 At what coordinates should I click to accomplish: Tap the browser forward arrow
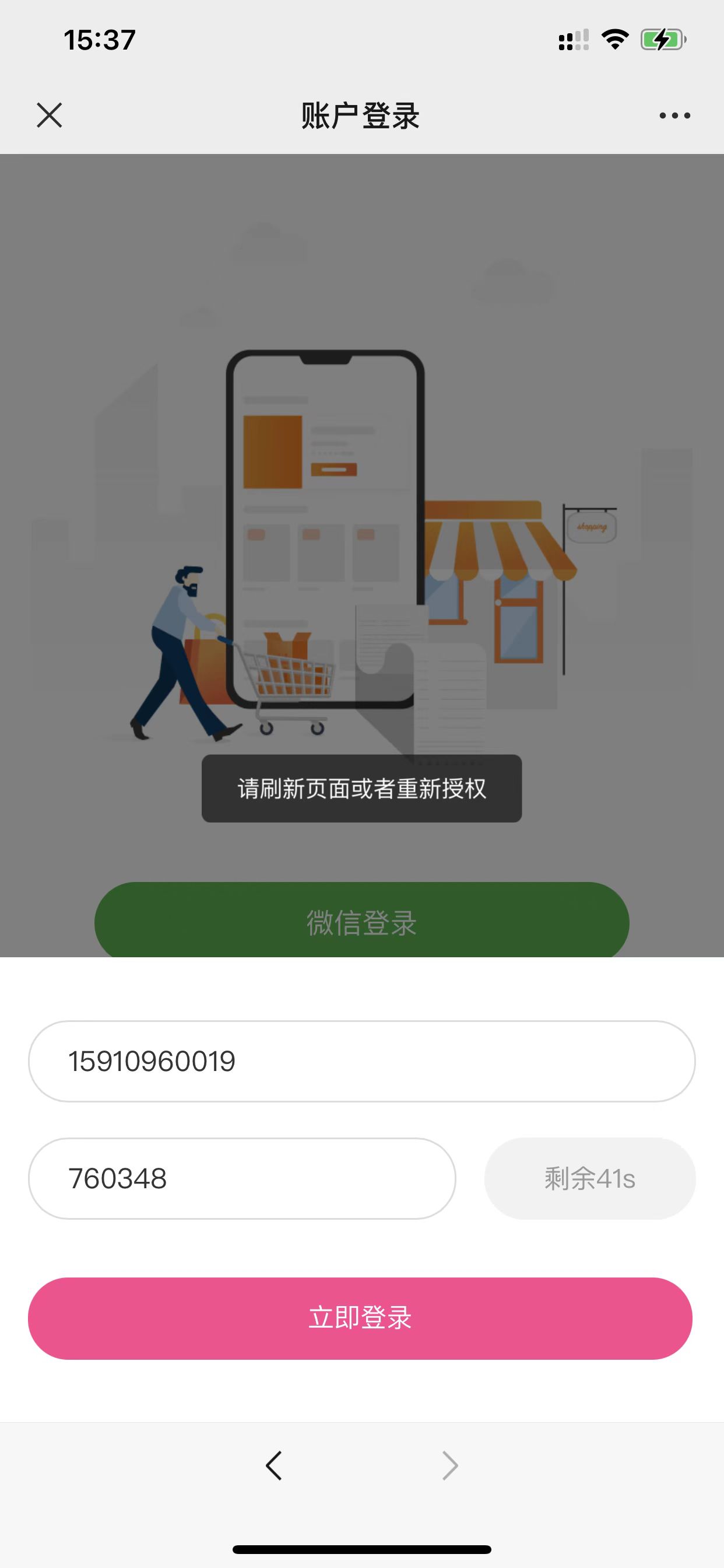tap(449, 1465)
